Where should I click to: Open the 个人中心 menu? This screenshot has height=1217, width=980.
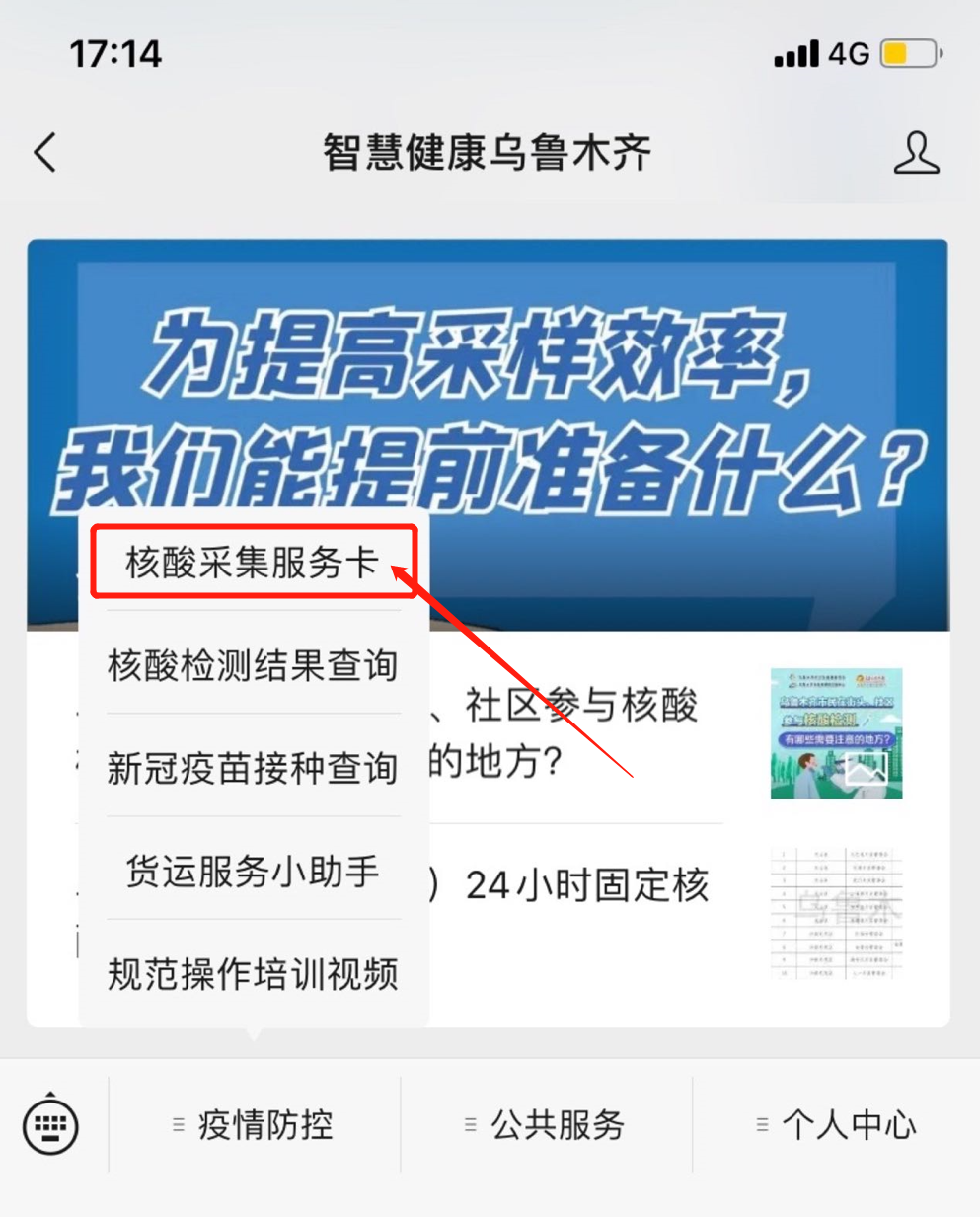pos(837,1124)
